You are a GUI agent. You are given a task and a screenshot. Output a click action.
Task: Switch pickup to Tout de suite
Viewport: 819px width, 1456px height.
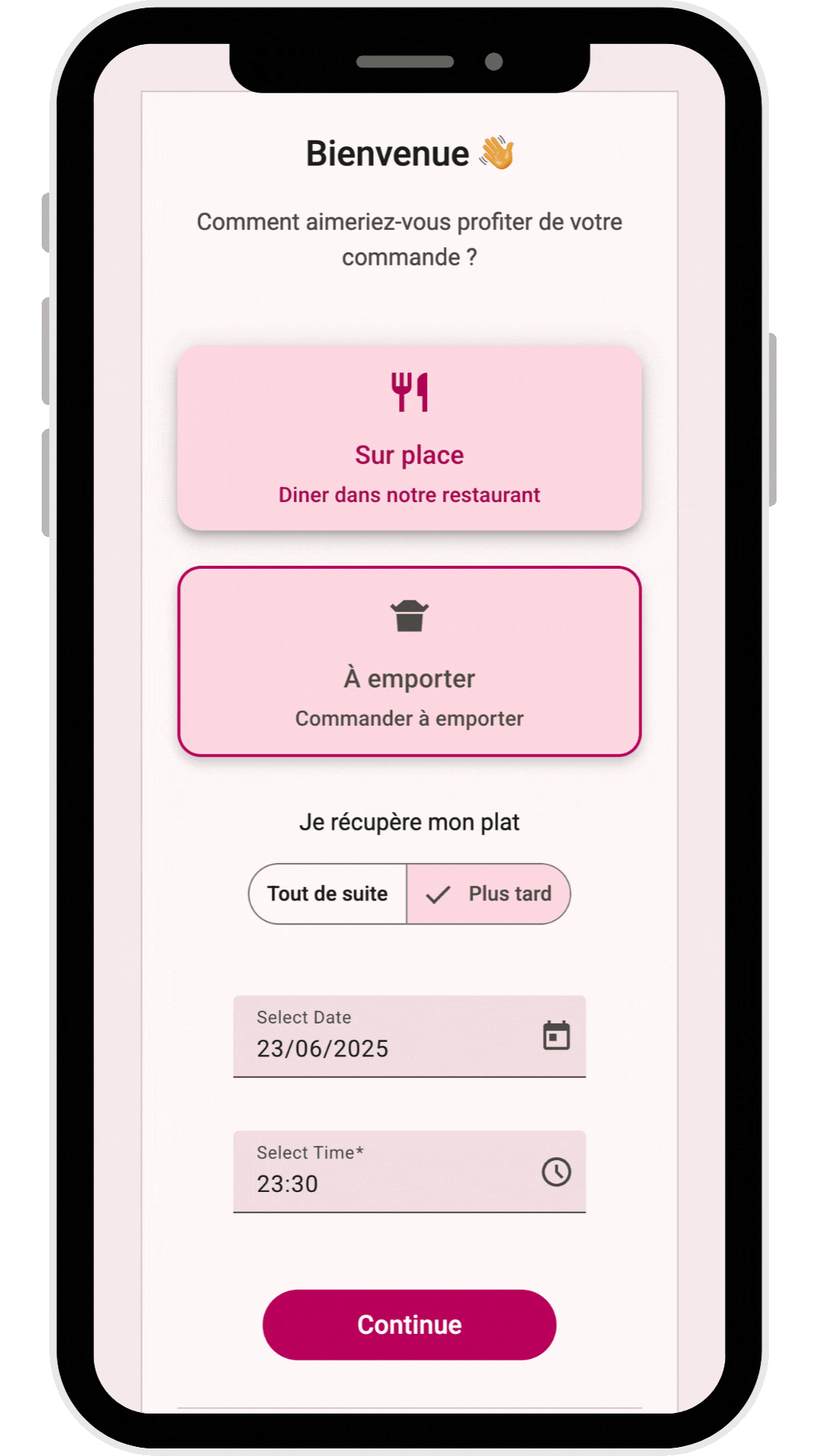coord(328,894)
